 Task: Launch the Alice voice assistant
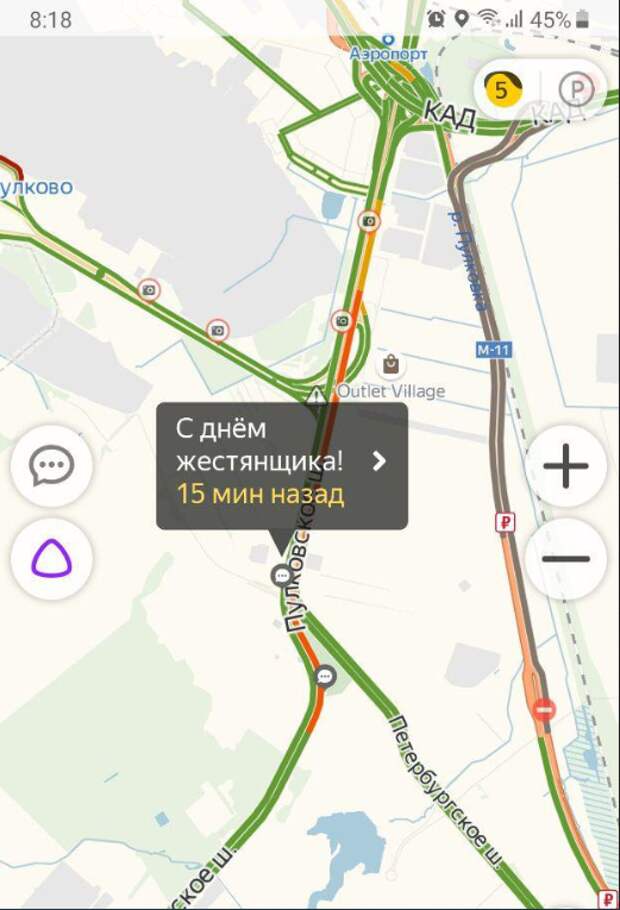(x=52, y=559)
